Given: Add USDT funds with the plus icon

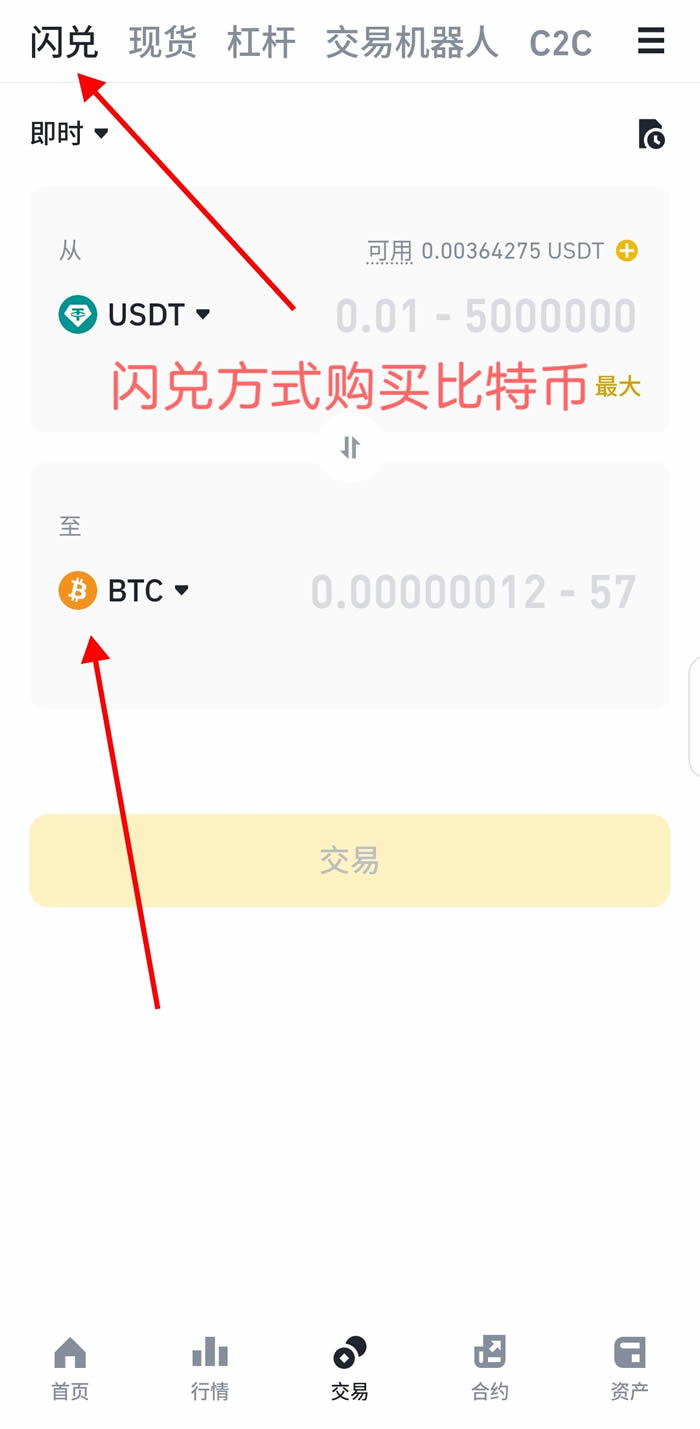Looking at the screenshot, I should [627, 251].
